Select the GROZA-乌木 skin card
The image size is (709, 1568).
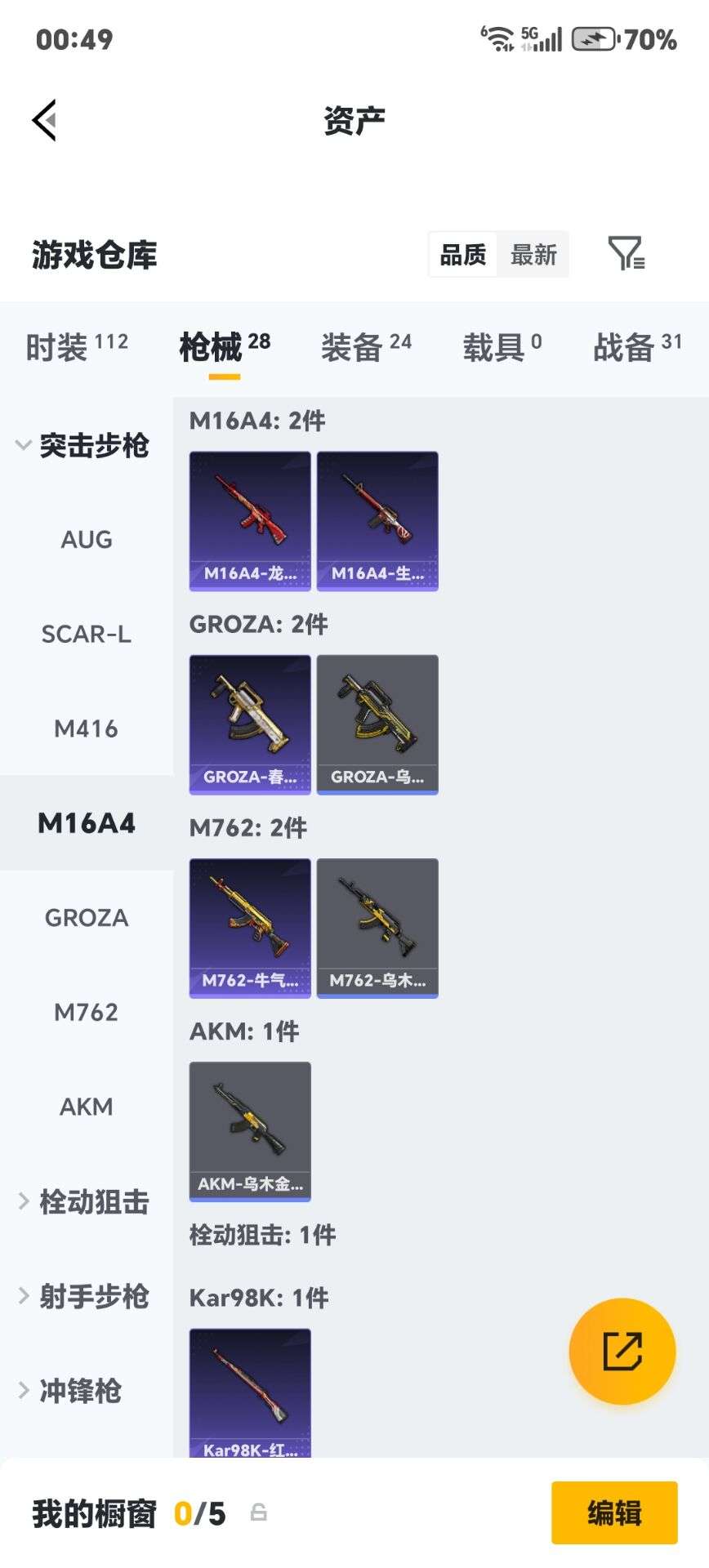(x=377, y=723)
